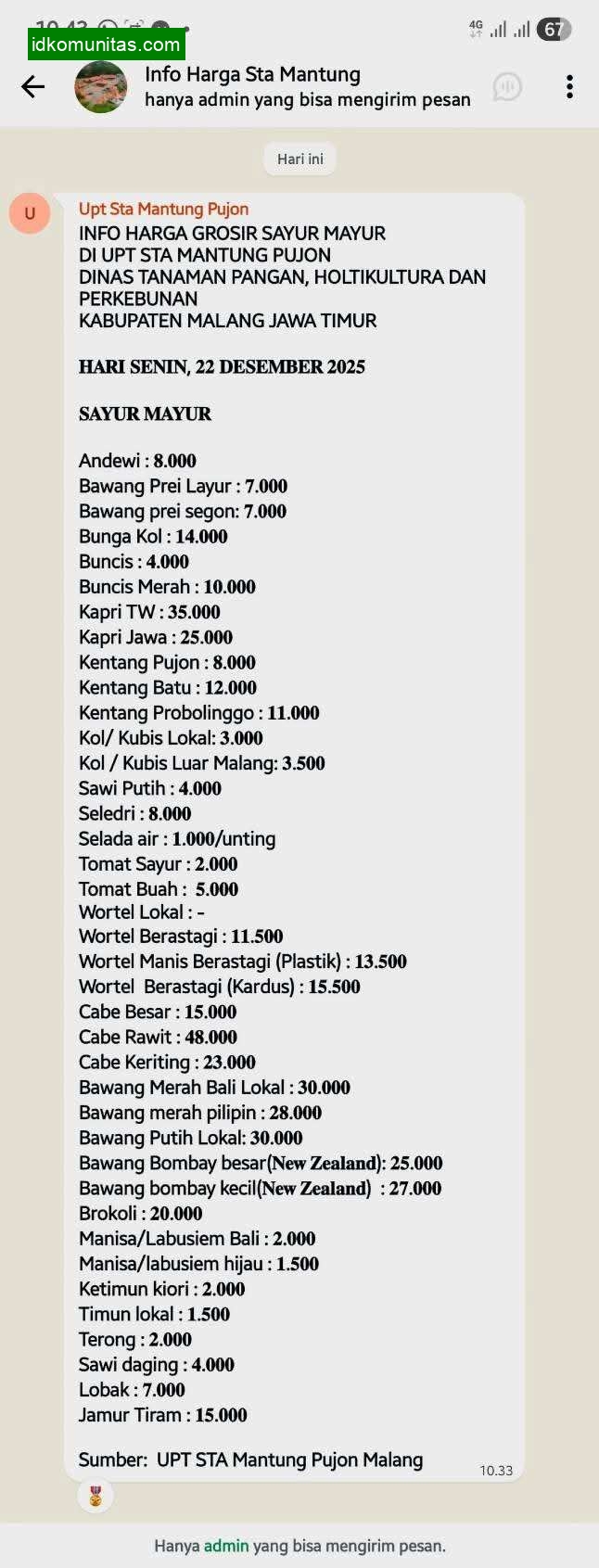Viewport: 599px width, 1568px height.
Task: Open the Info Harga Sta Mantung group profile picture
Action: coord(100,87)
